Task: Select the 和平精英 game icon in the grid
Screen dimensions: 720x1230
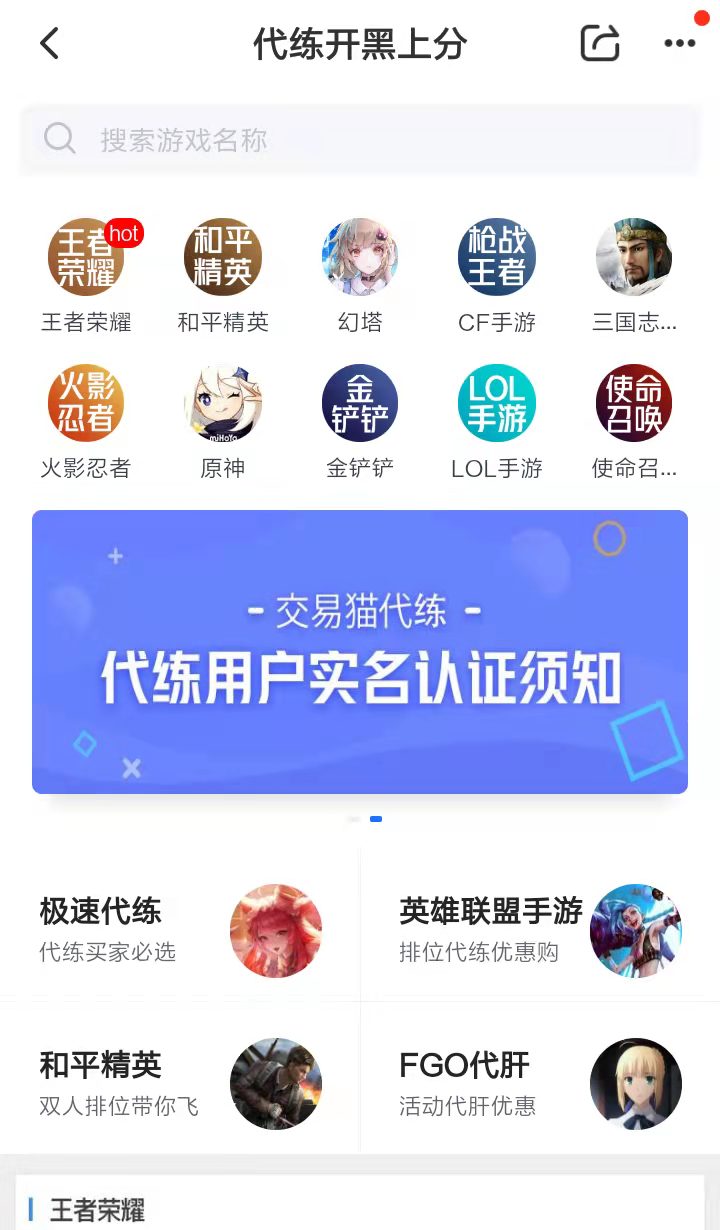Action: [x=223, y=258]
